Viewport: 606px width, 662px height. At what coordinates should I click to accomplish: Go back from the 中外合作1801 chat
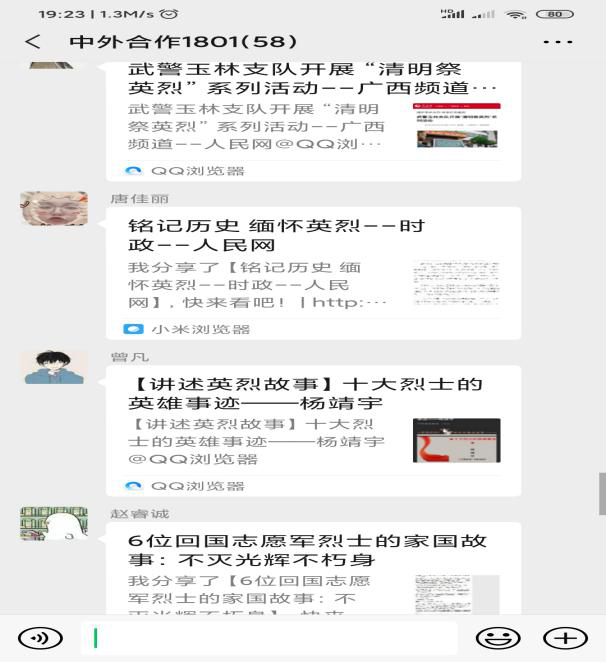(33, 43)
